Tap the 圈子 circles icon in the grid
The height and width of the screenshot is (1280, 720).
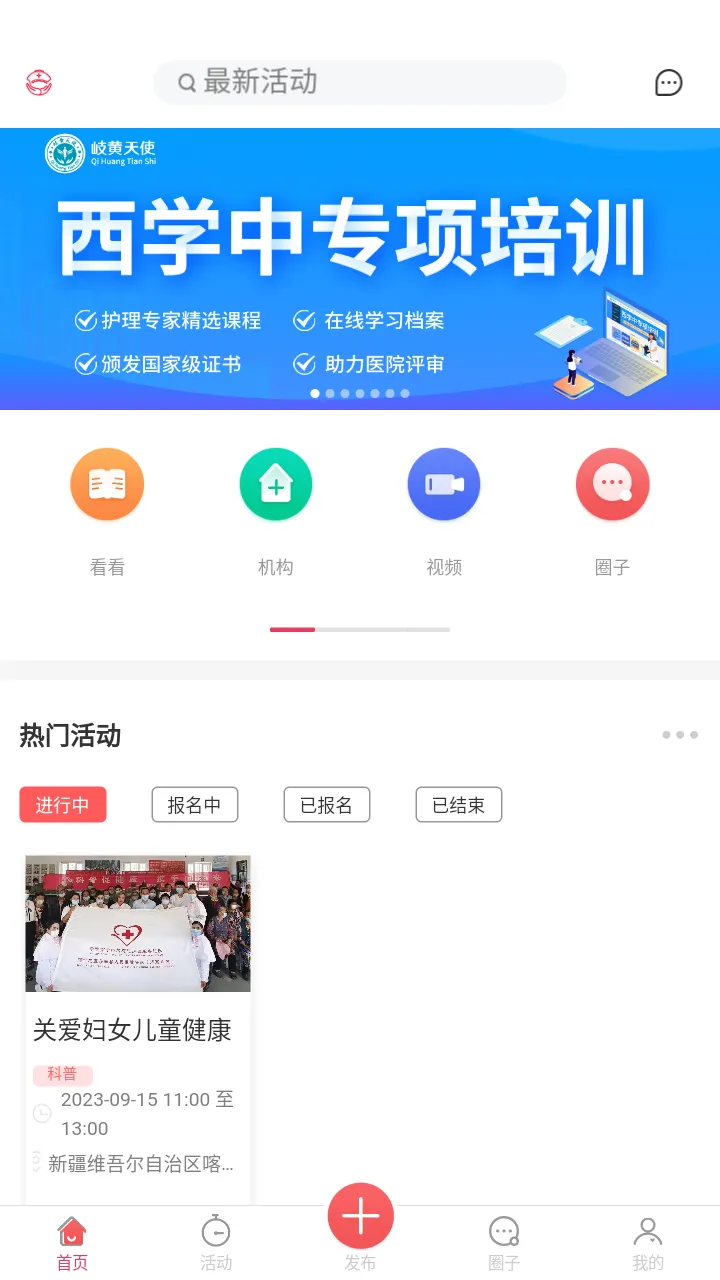pyautogui.click(x=612, y=484)
